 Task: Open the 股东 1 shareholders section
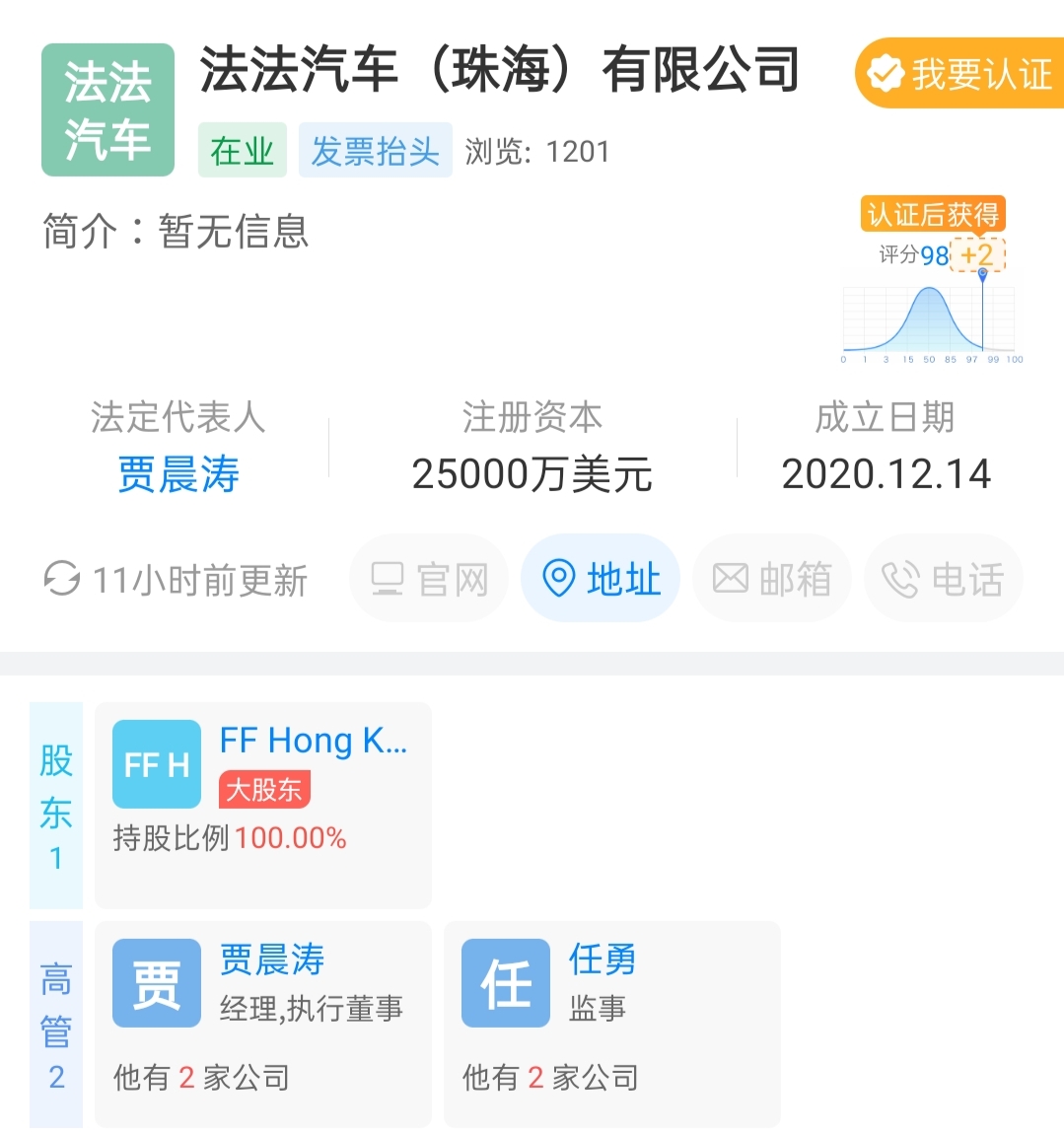point(56,805)
